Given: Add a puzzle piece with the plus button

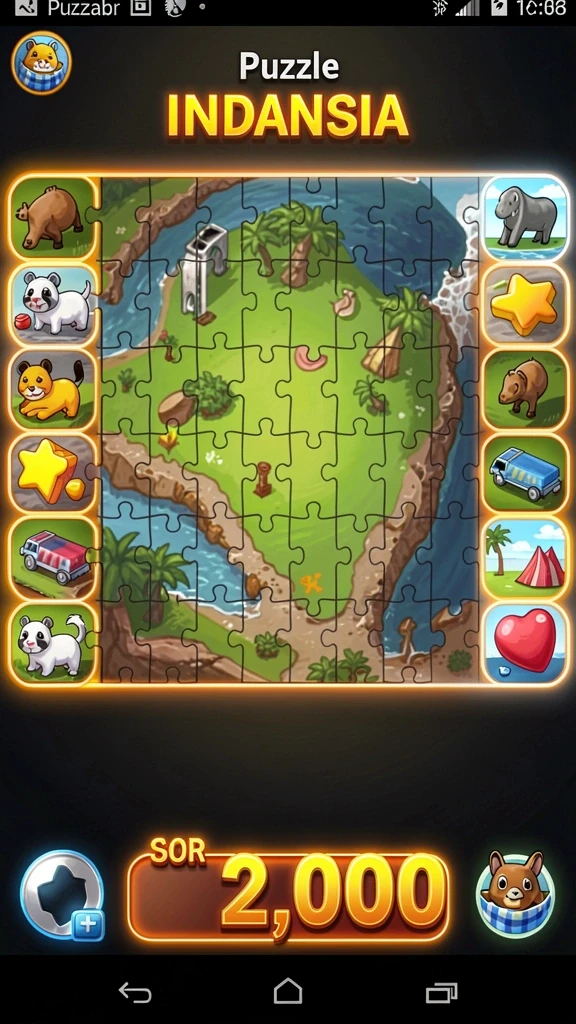Looking at the screenshot, I should coord(63,895).
